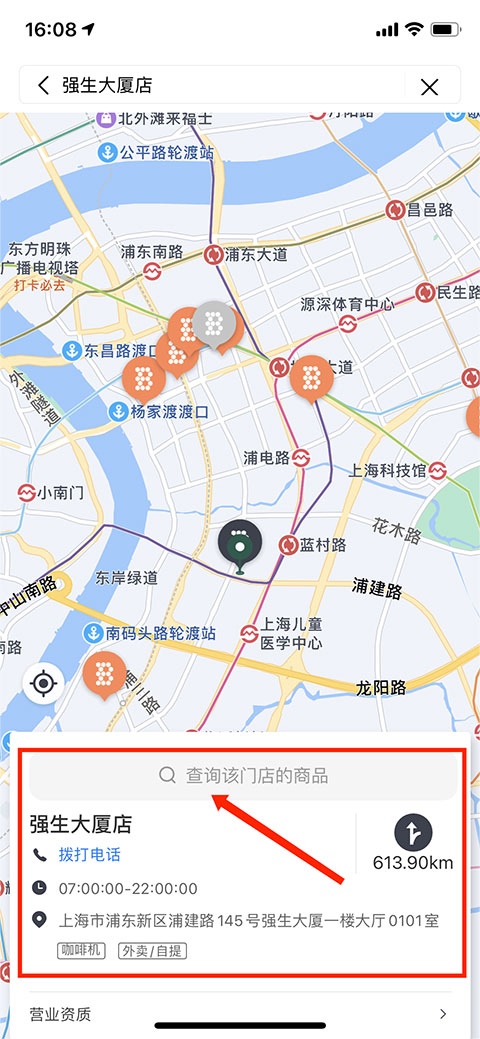Image resolution: width=480 pixels, height=1039 pixels.
Task: Start navigation with the 613.90km direction icon
Action: (413, 833)
